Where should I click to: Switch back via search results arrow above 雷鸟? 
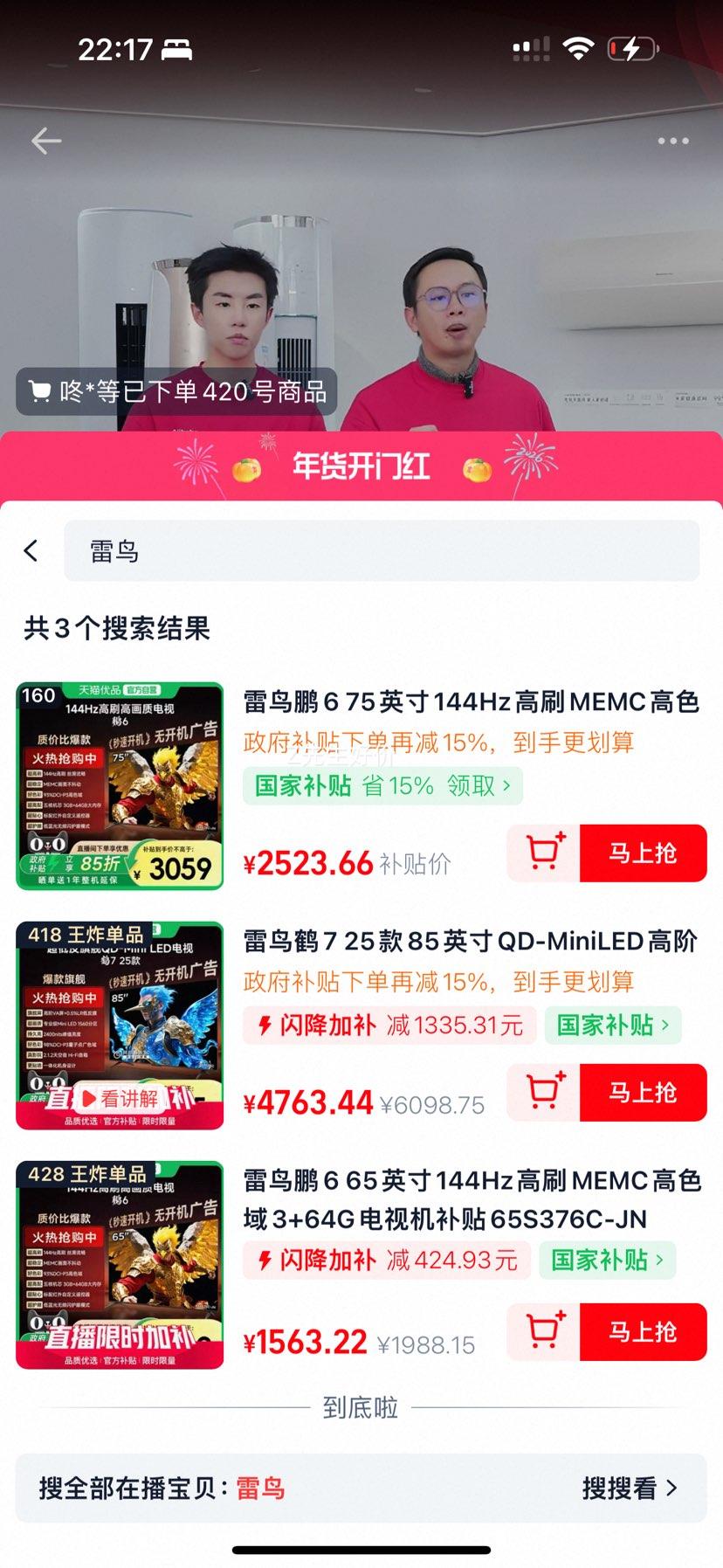click(31, 550)
